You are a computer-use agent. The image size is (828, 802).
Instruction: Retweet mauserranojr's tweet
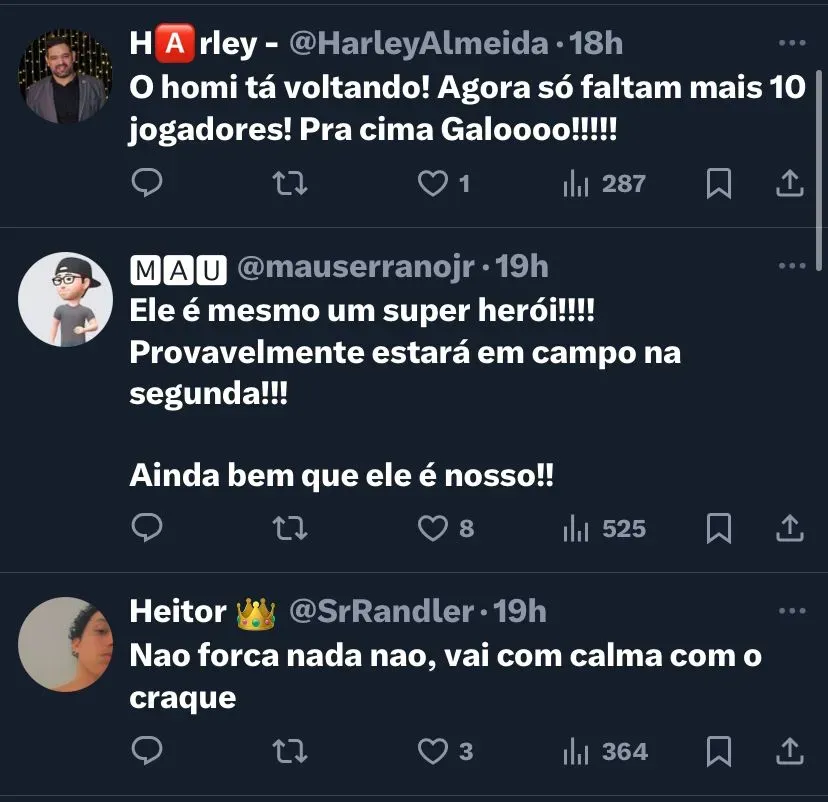pos(289,528)
